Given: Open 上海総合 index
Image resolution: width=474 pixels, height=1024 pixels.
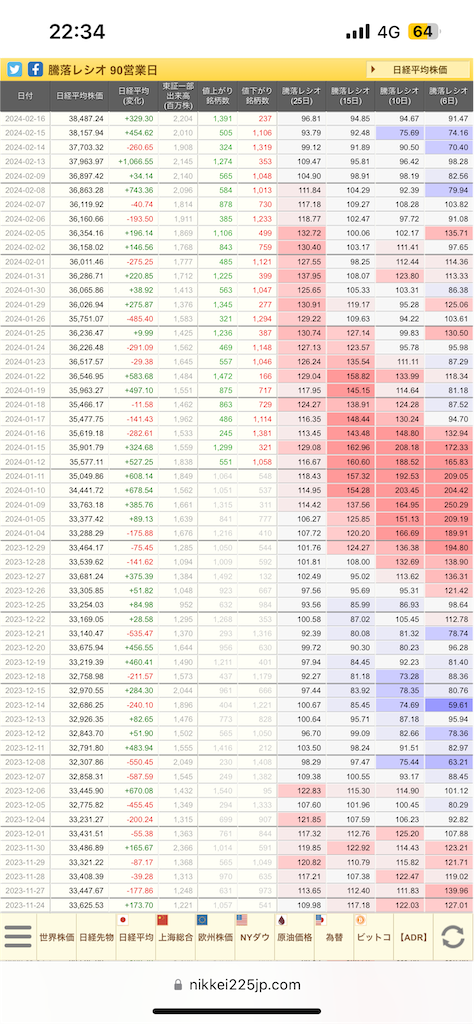Looking at the screenshot, I should 176,936.
